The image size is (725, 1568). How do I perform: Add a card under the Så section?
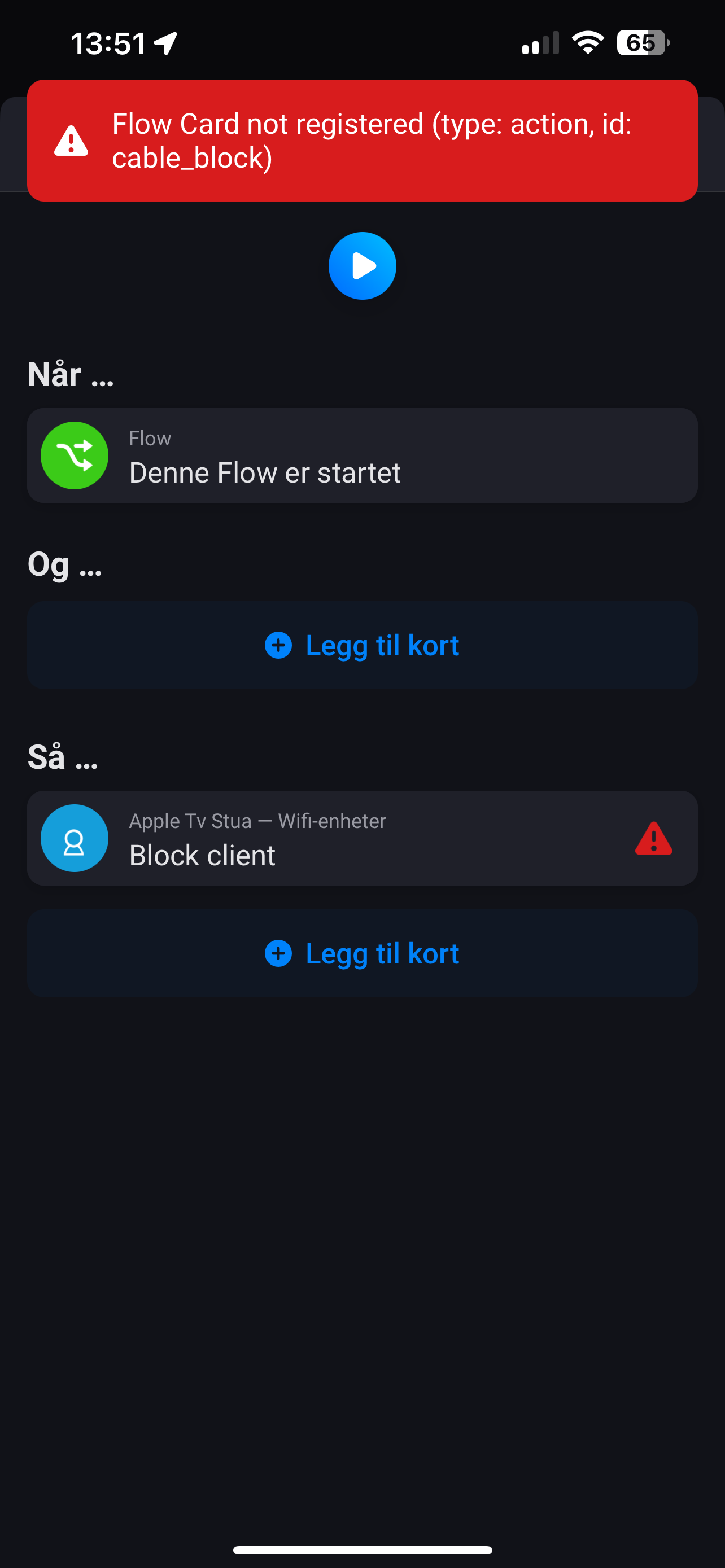tap(362, 953)
